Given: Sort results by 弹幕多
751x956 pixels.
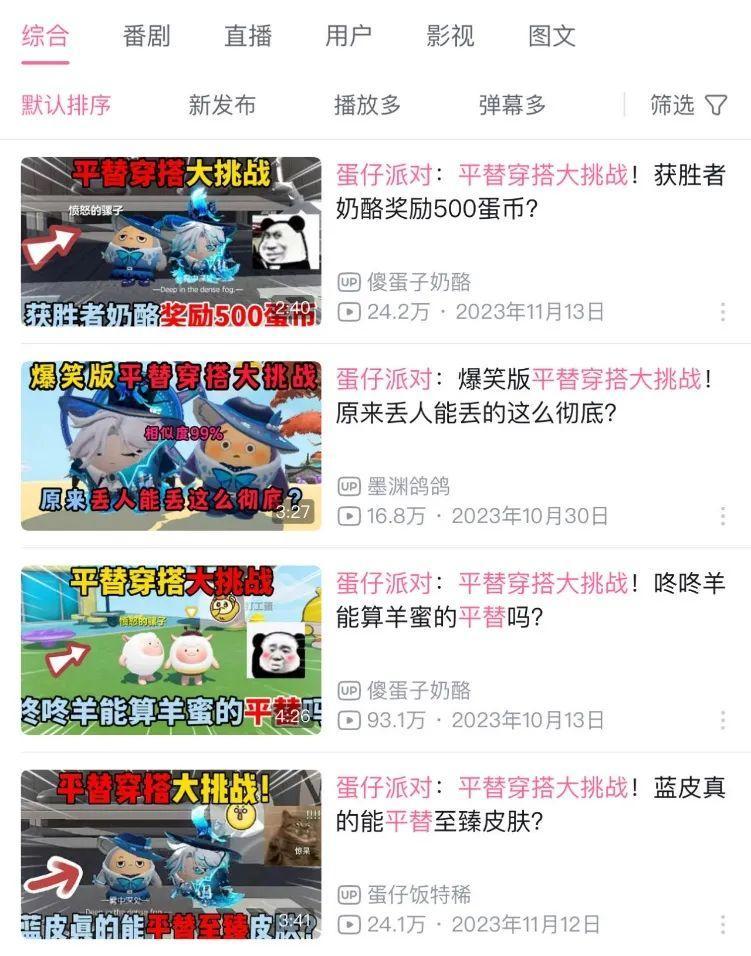Looking at the screenshot, I should (x=512, y=105).
